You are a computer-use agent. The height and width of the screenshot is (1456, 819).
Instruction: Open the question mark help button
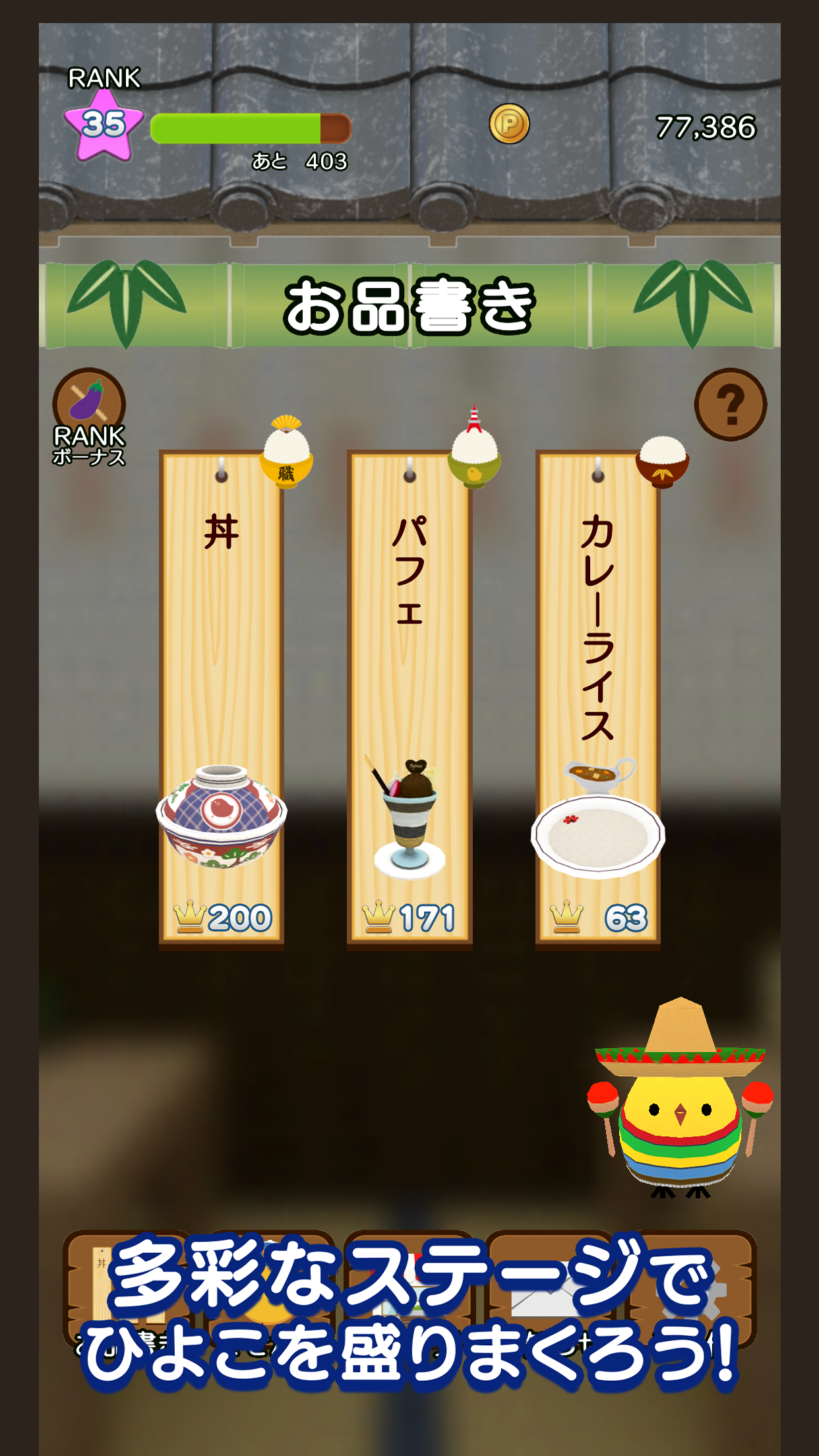[x=730, y=404]
